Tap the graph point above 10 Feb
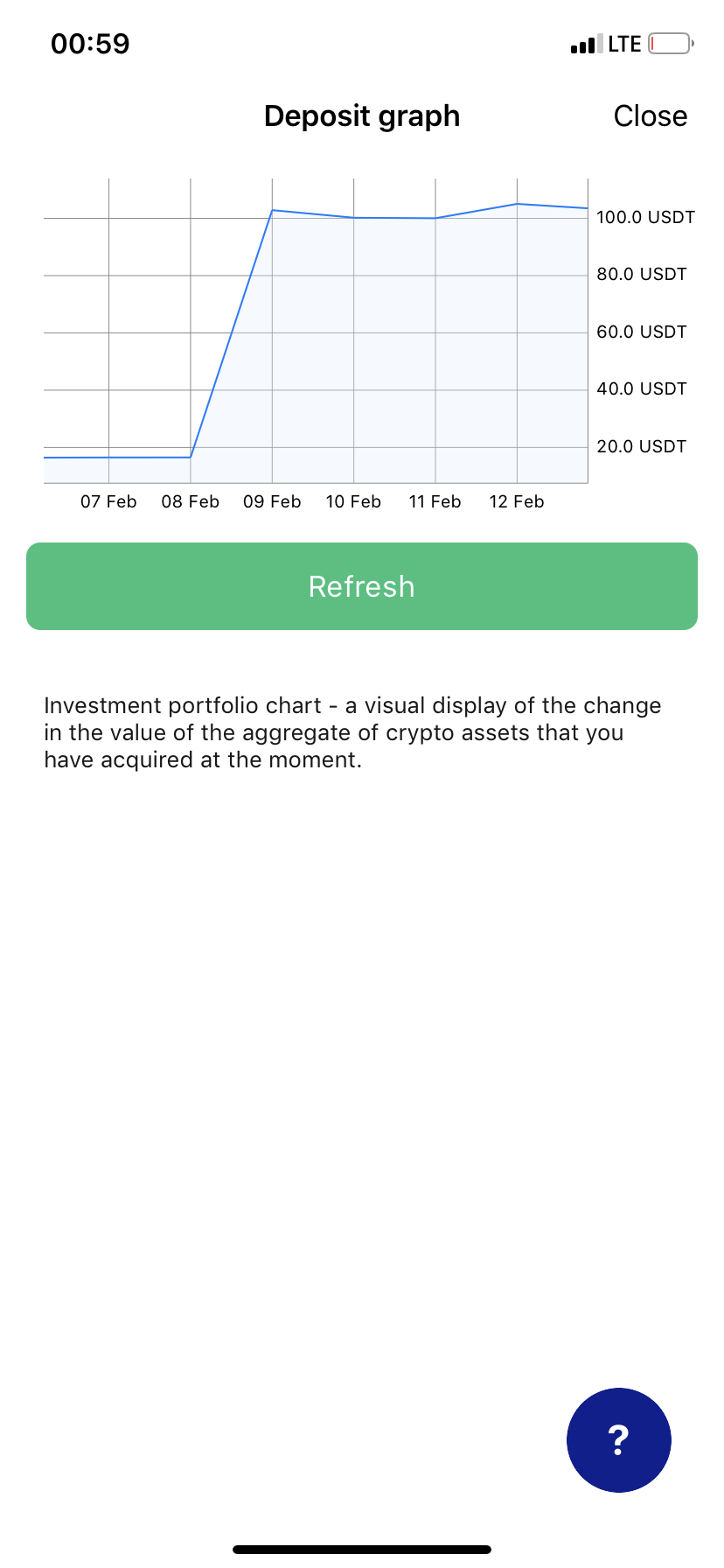 (x=353, y=218)
